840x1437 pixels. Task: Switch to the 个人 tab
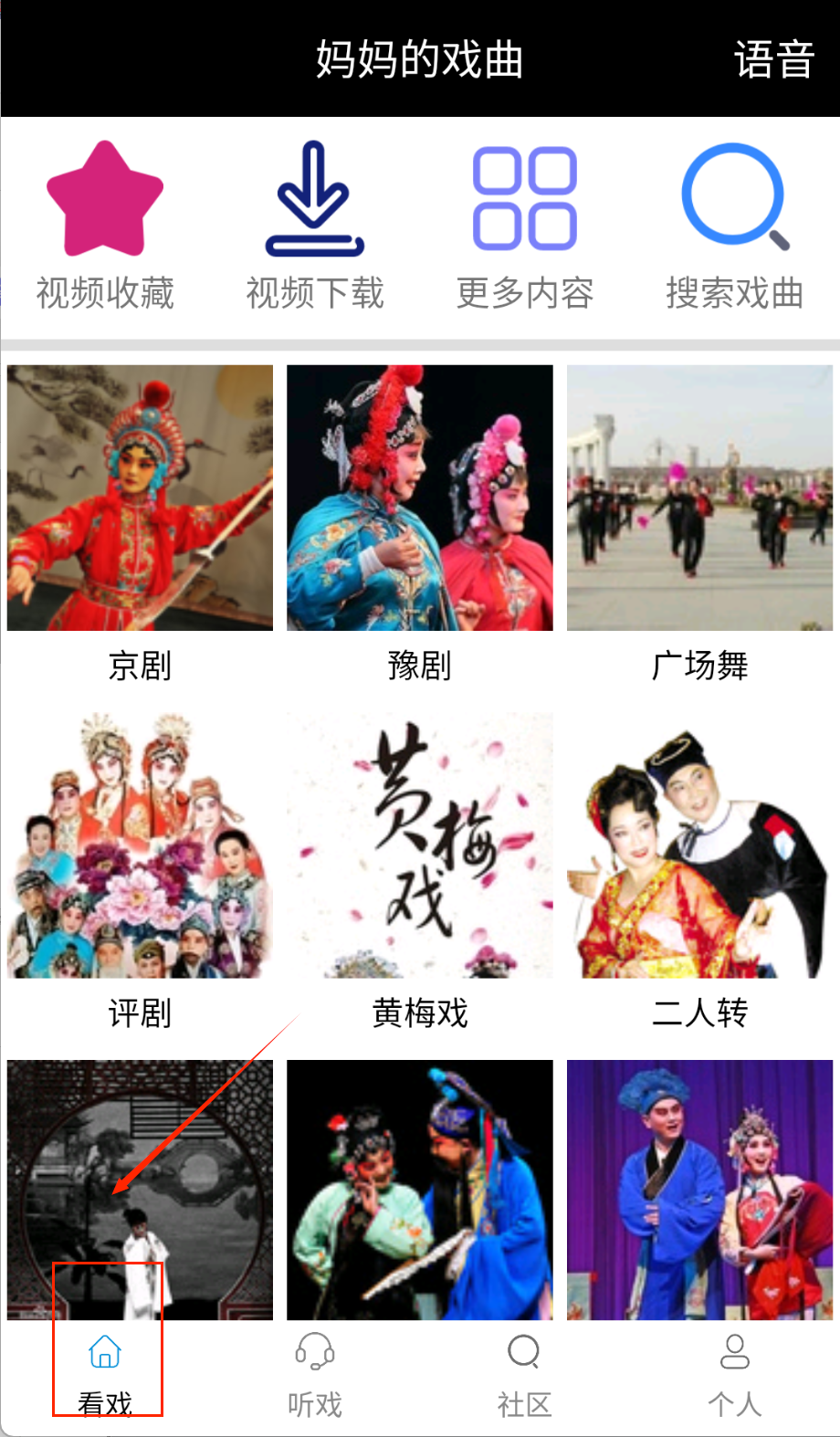pyautogui.click(x=735, y=1374)
